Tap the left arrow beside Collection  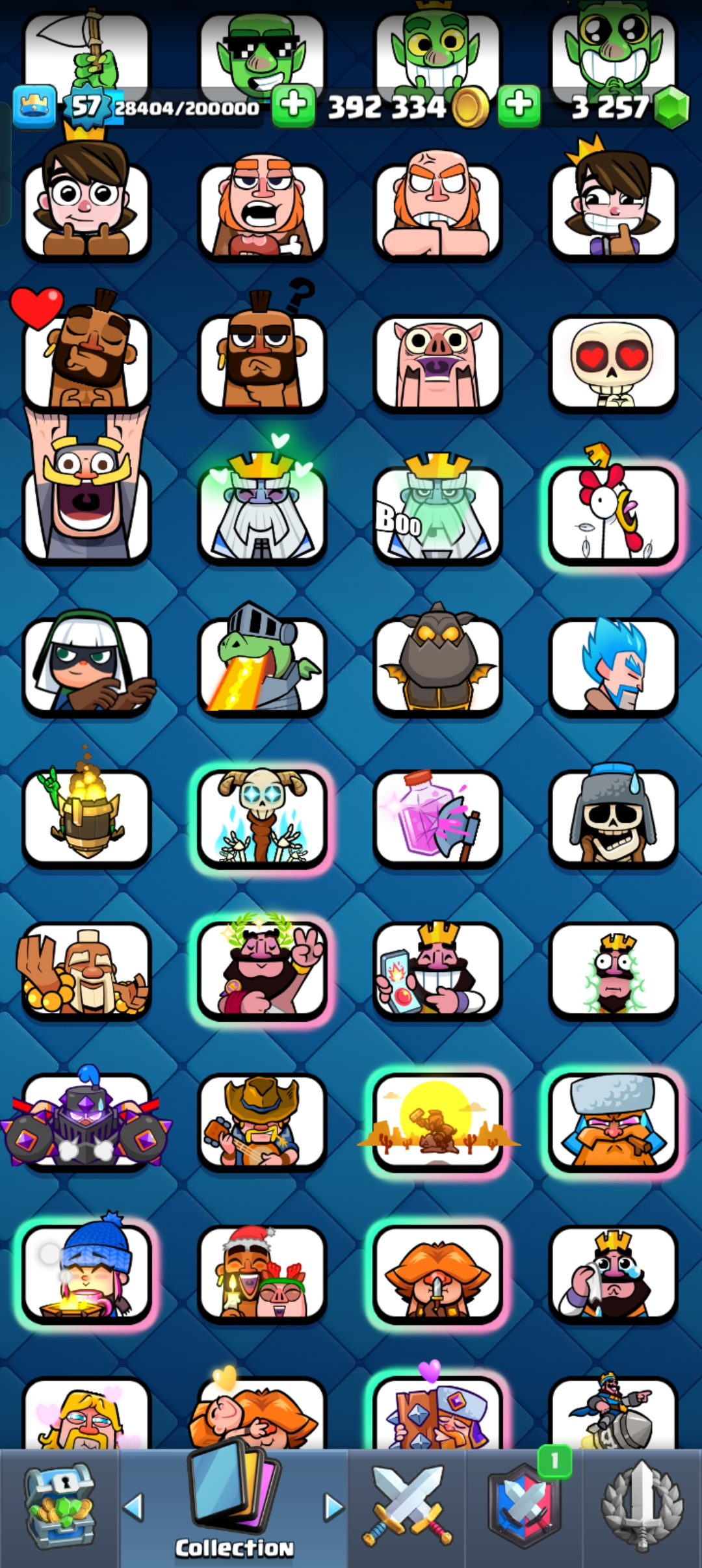(133, 1507)
